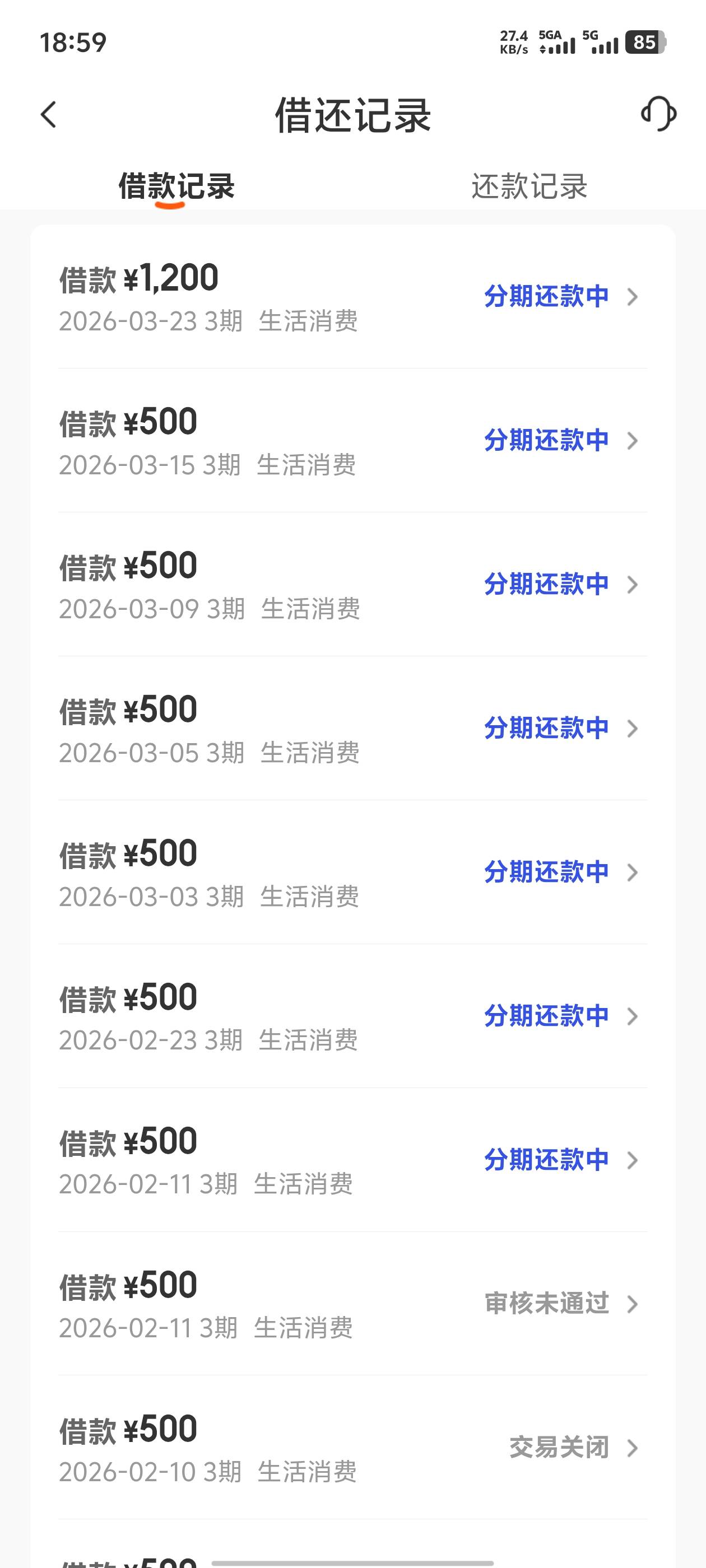
Task: Open the loan record from 2026-03-03
Action: point(352,872)
